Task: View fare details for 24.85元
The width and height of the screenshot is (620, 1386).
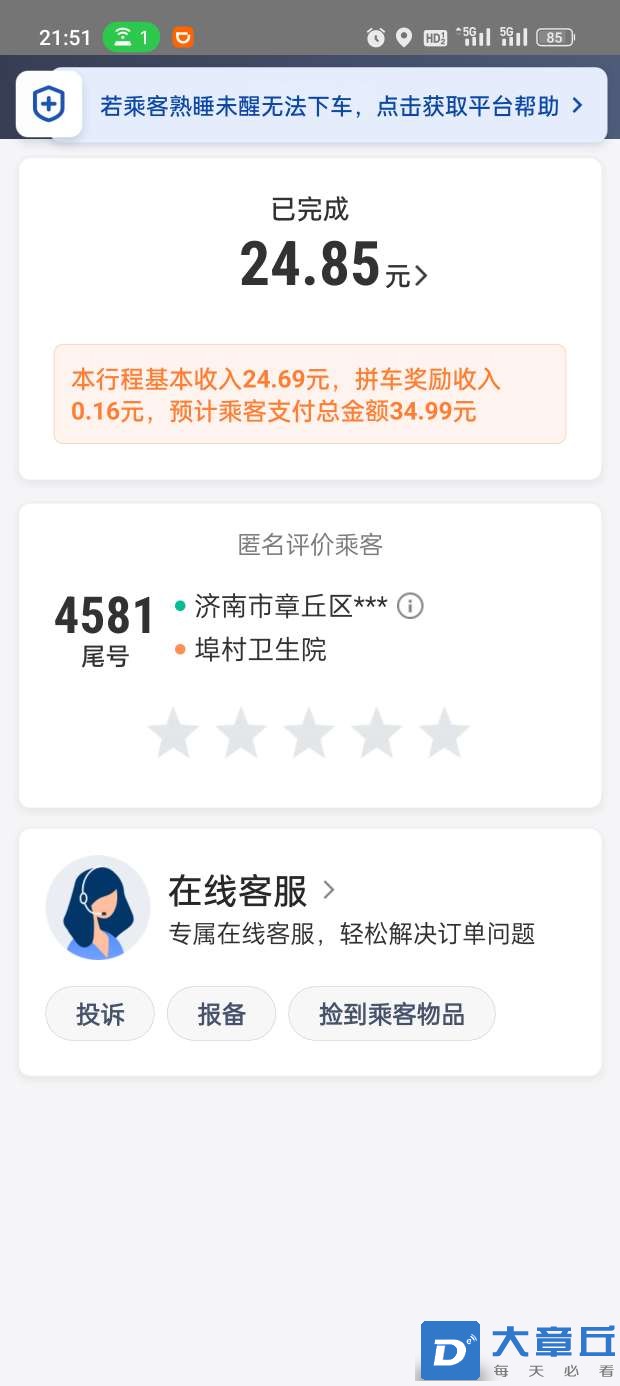Action: tap(334, 267)
